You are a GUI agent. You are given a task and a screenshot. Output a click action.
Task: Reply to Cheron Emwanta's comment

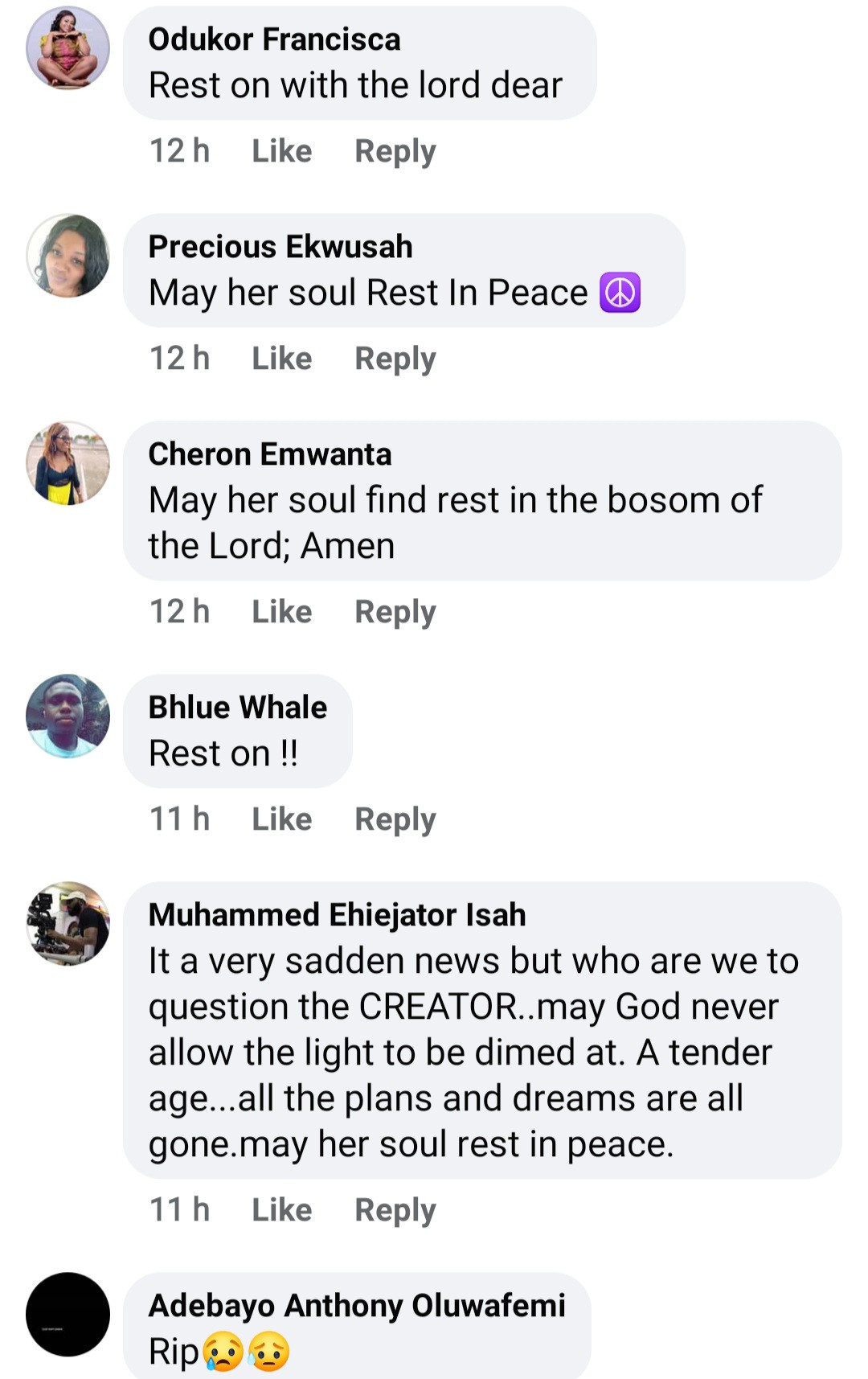[395, 612]
